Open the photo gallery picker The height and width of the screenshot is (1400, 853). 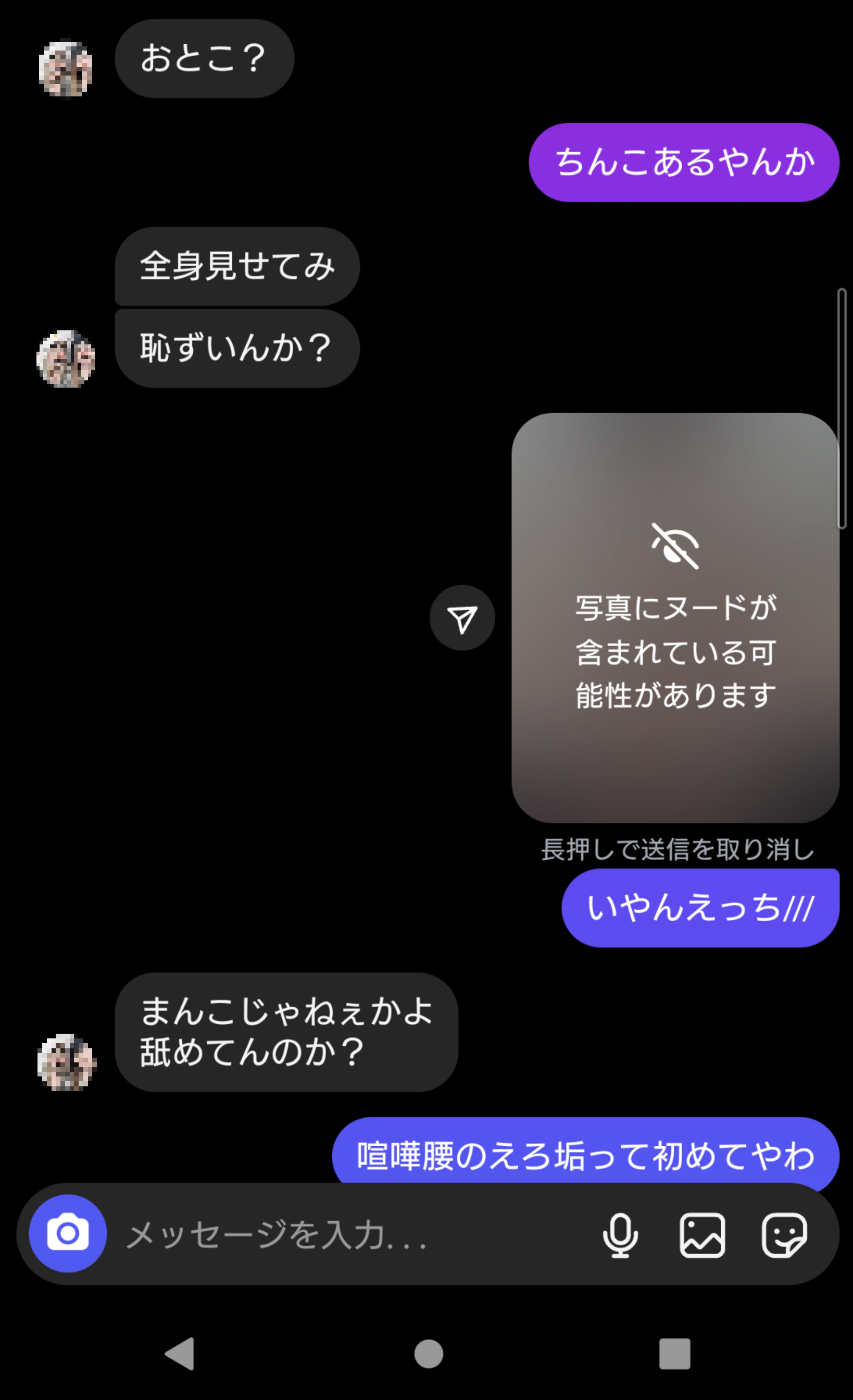pos(702,1235)
